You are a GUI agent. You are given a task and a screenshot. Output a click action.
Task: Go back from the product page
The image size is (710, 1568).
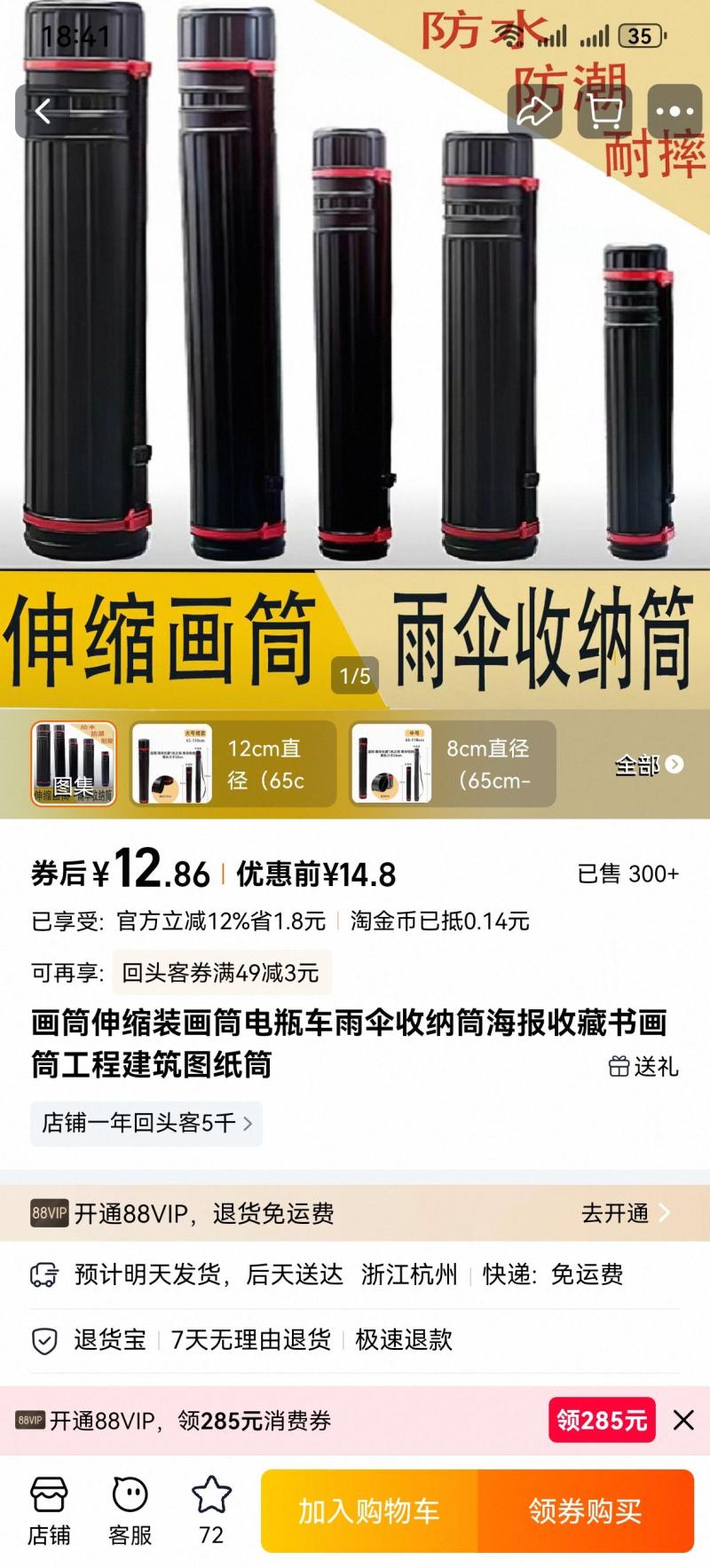click(x=43, y=112)
